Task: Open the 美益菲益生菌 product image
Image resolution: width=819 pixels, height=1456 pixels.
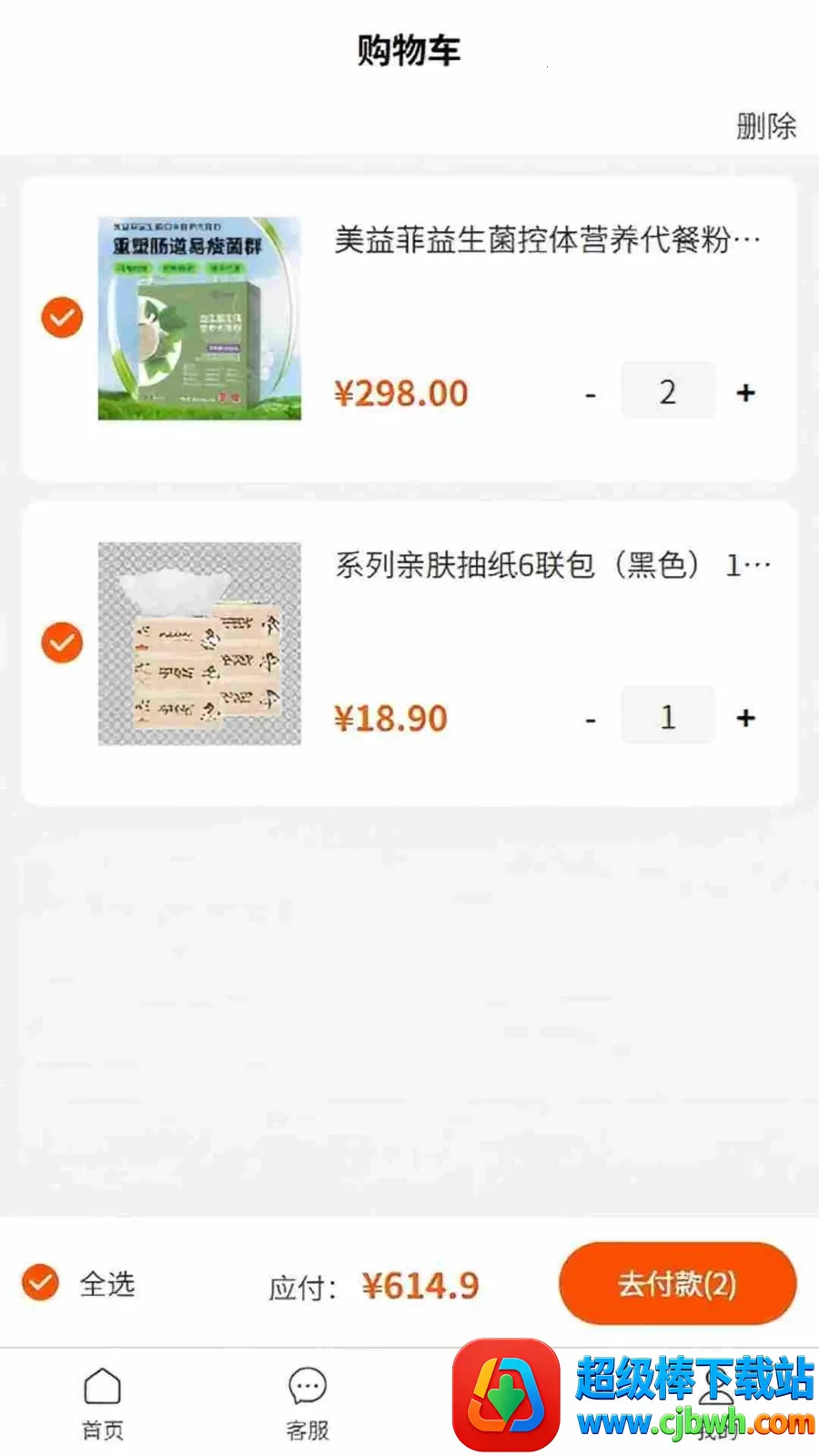Action: coord(199,318)
